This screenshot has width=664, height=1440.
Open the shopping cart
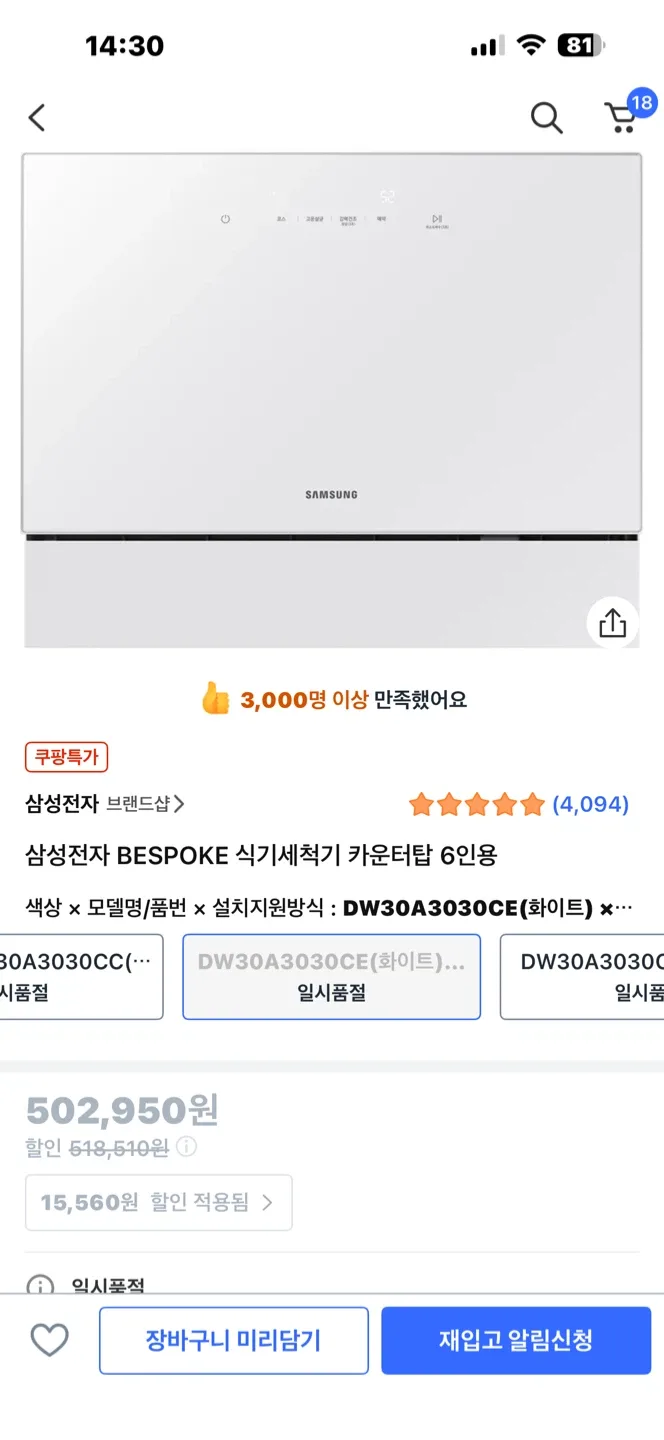pyautogui.click(x=622, y=117)
